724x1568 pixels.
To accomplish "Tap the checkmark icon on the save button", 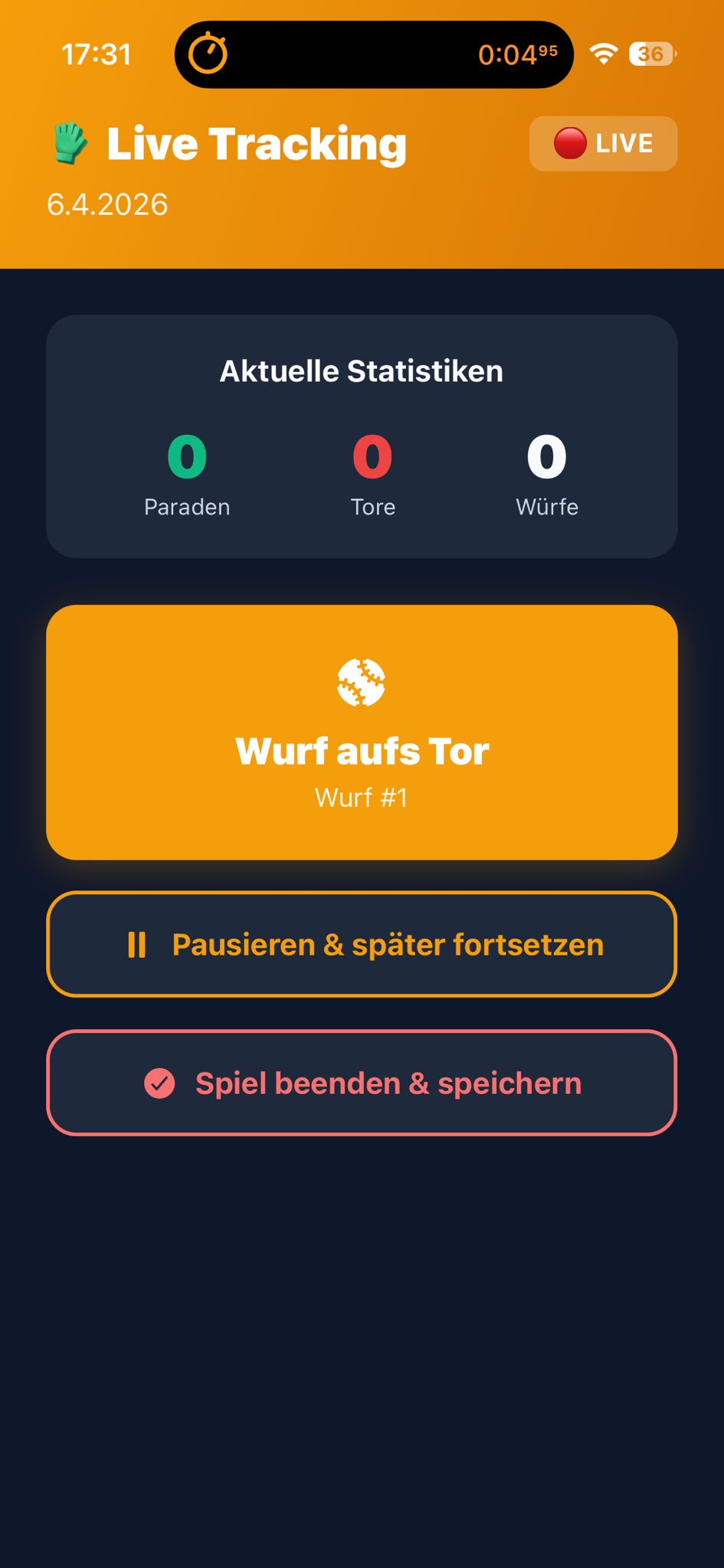I will point(159,1083).
